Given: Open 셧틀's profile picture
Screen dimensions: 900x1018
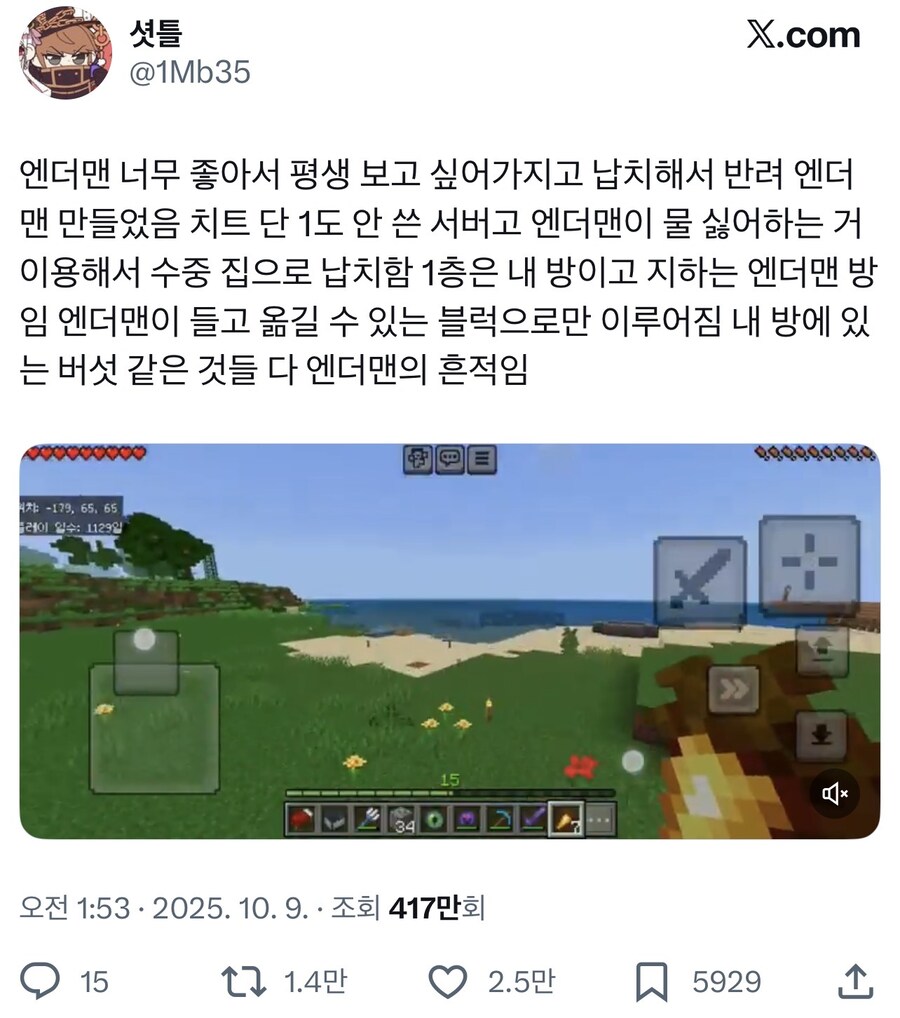Looking at the screenshot, I should click(x=63, y=54).
